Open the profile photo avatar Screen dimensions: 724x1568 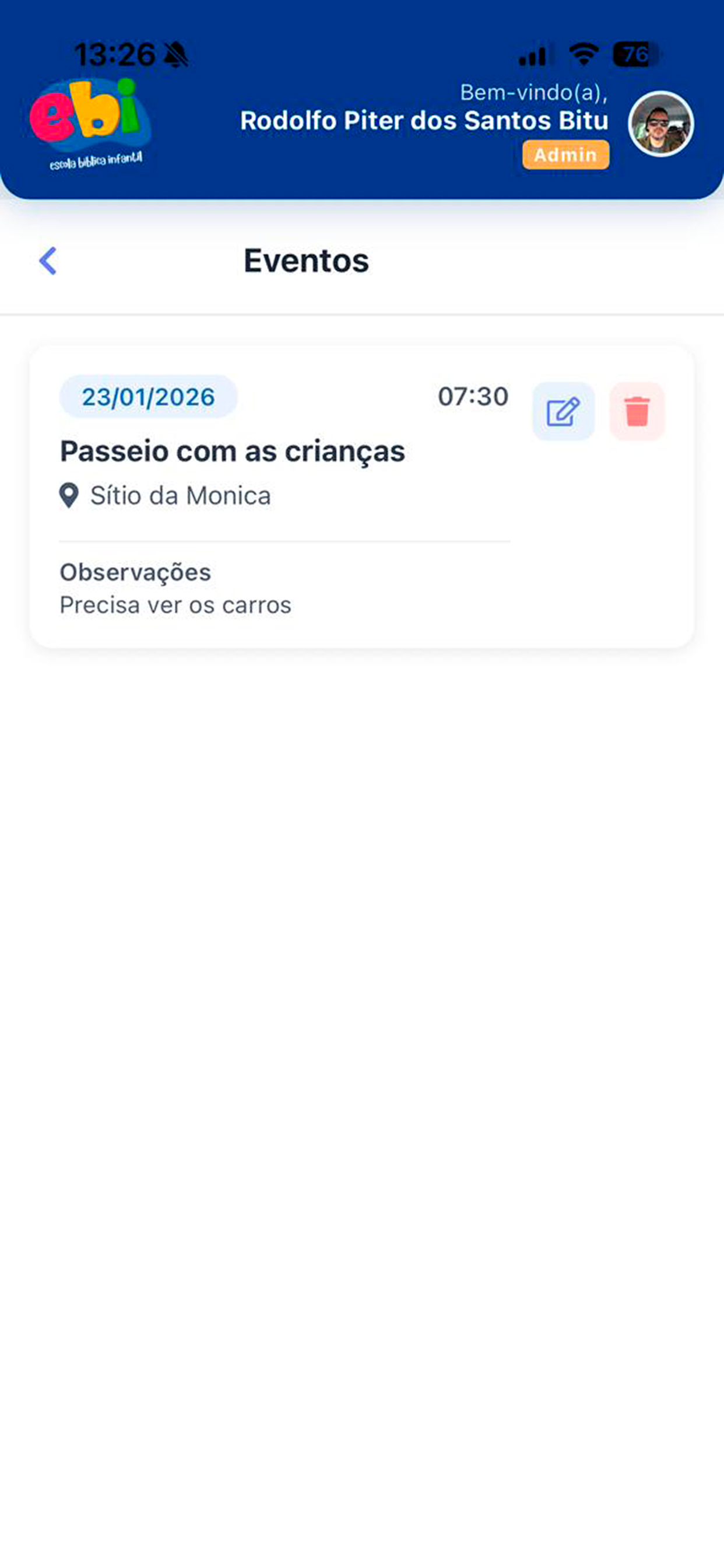coord(660,124)
